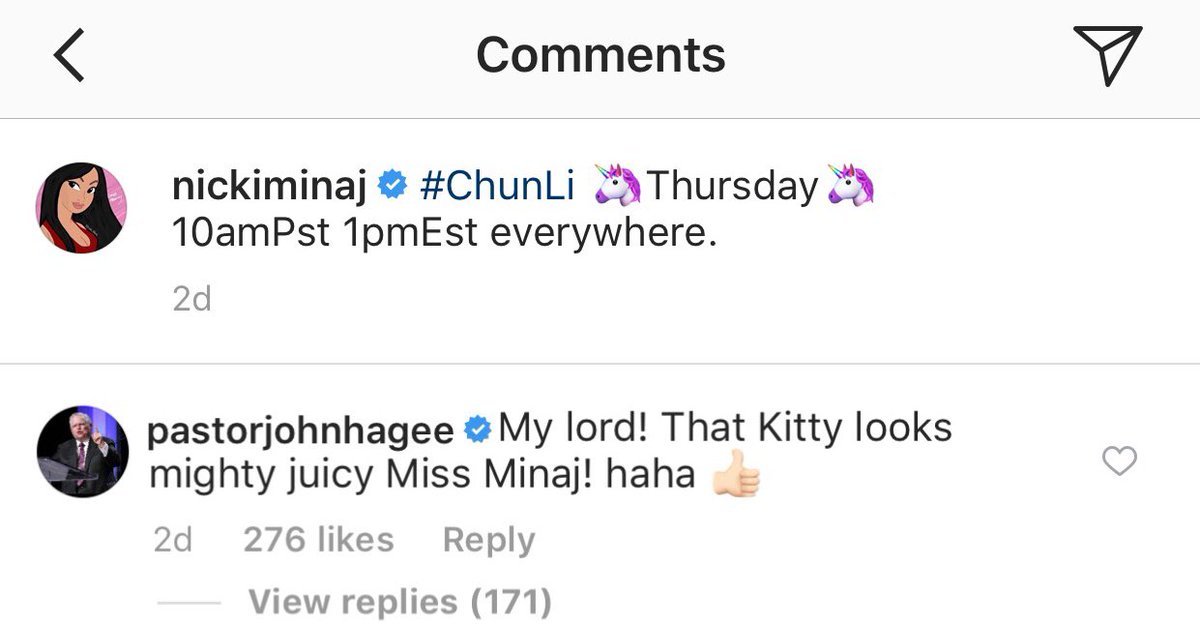This screenshot has width=1200, height=624.
Task: Reply to pastorjohnhagee's comment
Action: tap(488, 541)
